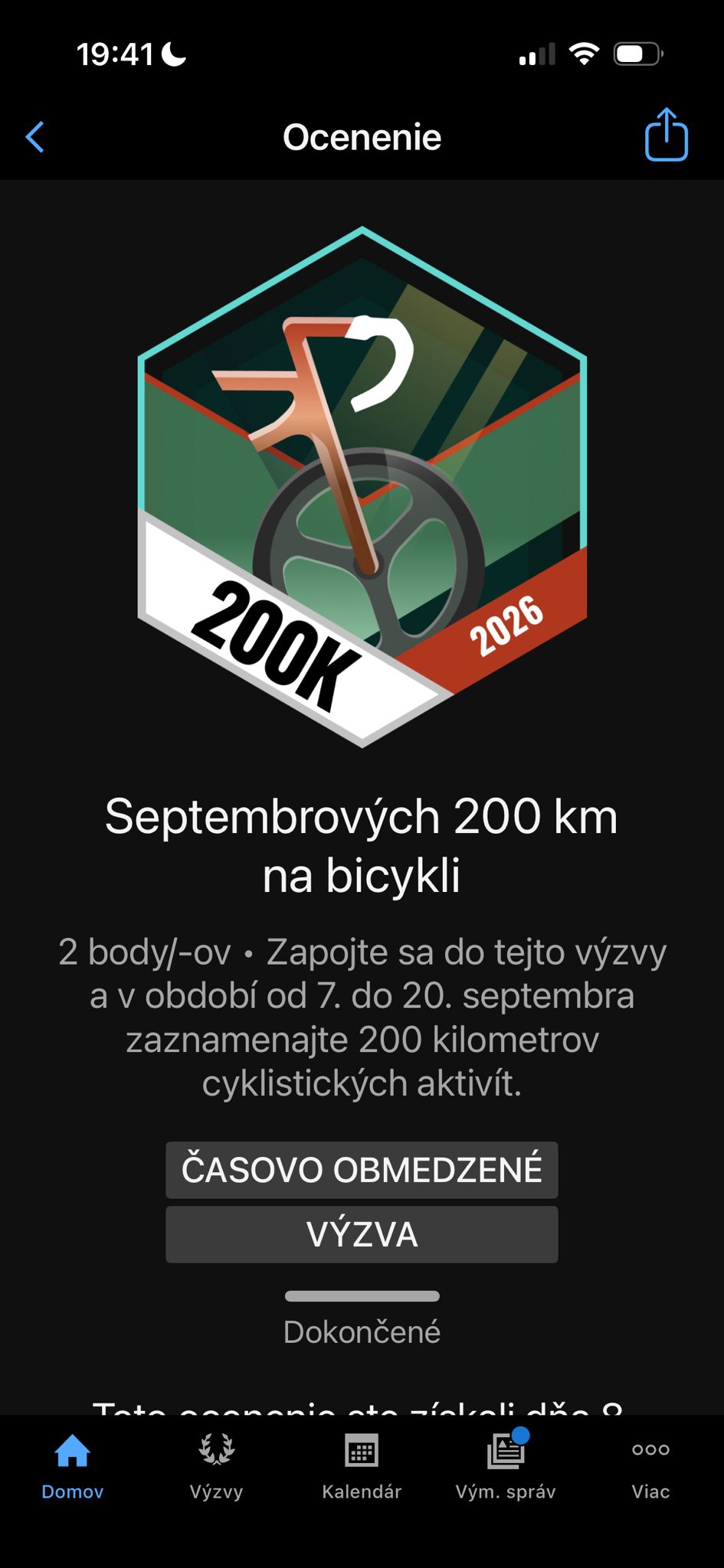The height and width of the screenshot is (1568, 724).
Task: Open the Viac menu tab
Action: point(650,1466)
